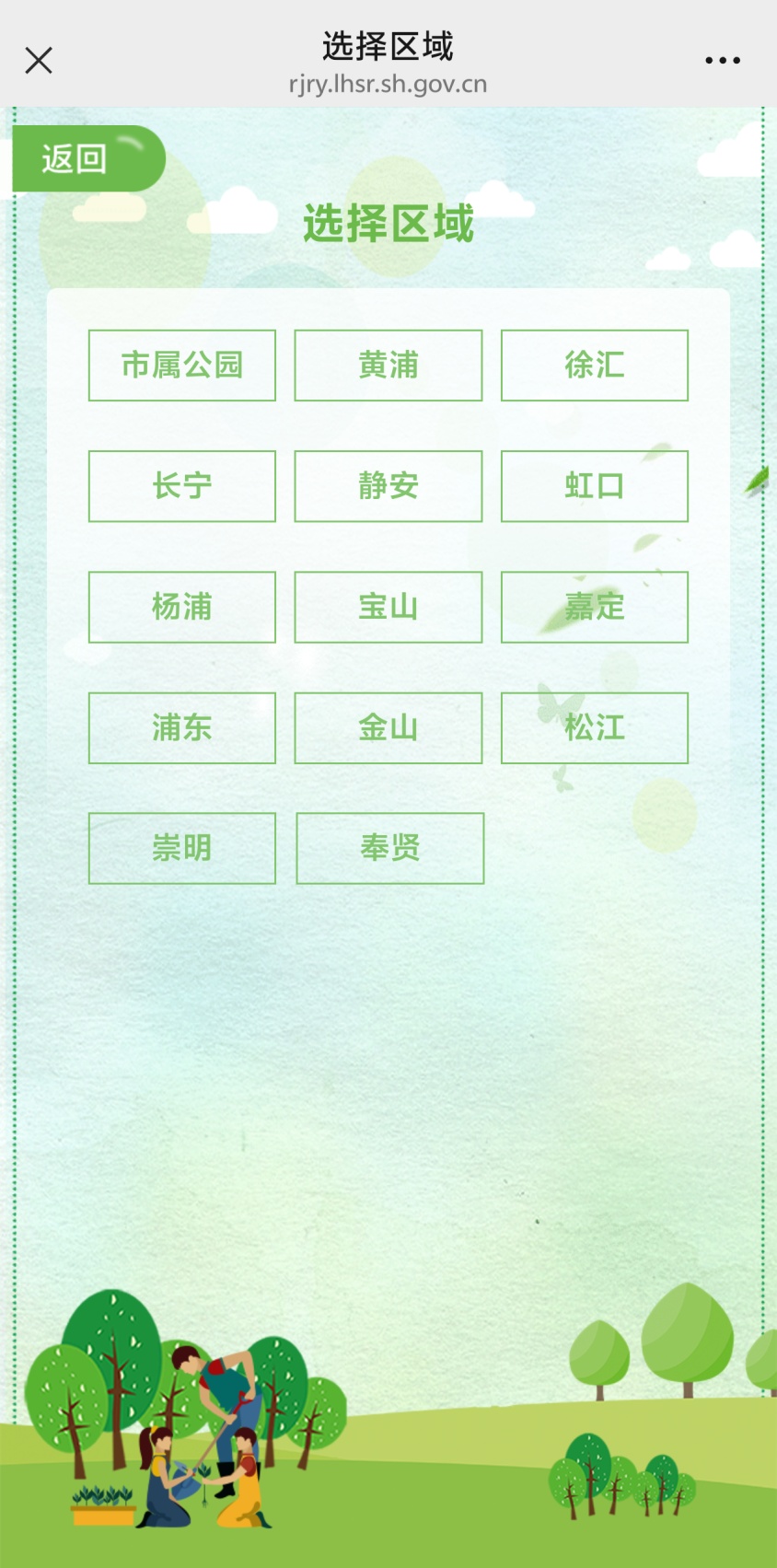
Task: Close the web page with X
Action: pyautogui.click(x=39, y=61)
